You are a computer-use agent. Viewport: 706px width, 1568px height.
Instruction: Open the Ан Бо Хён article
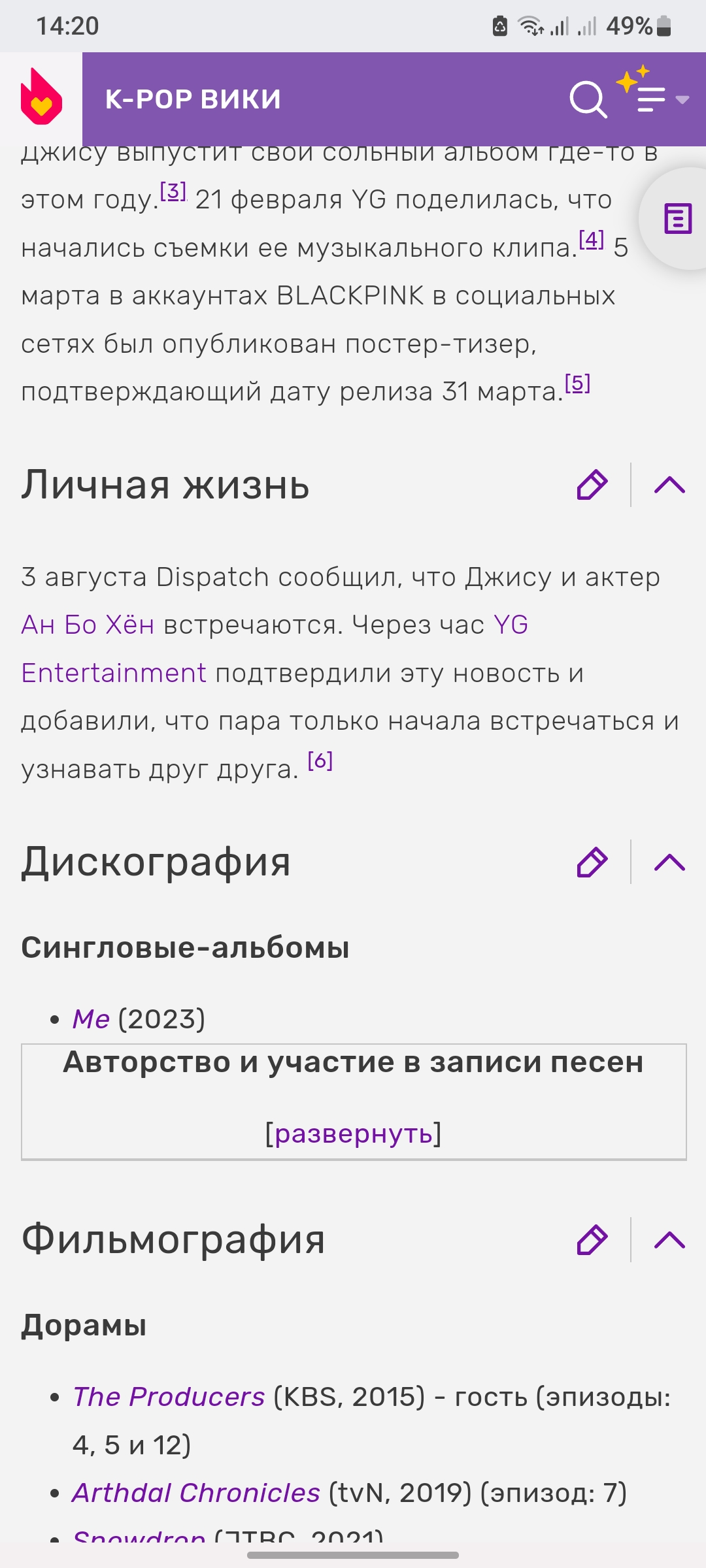click(88, 625)
